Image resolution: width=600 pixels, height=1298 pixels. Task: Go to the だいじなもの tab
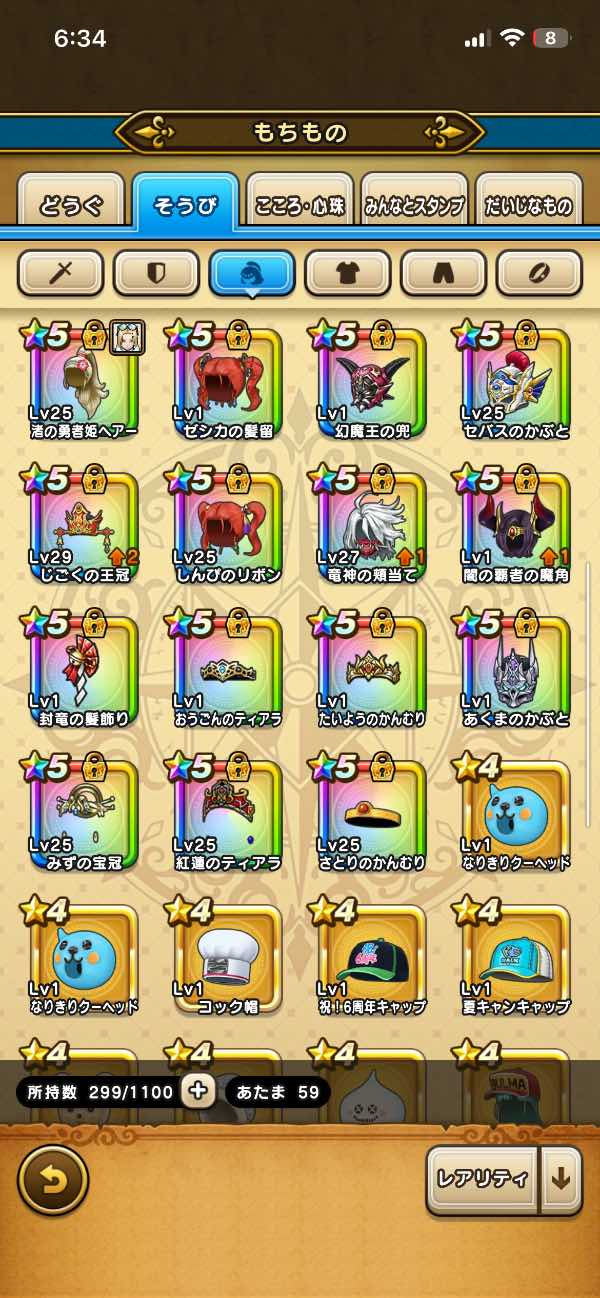click(x=528, y=205)
